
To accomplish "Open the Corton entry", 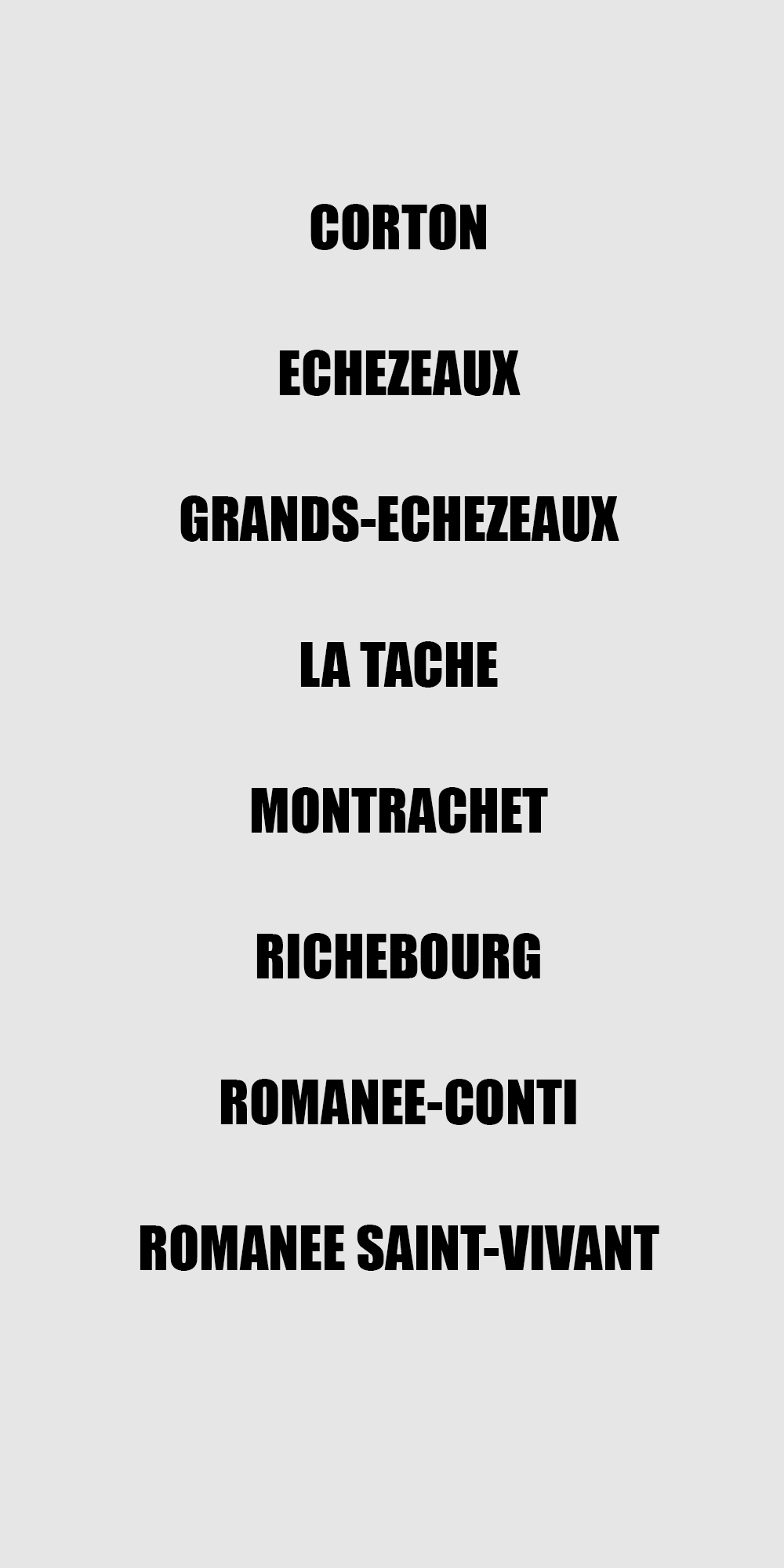I will [x=398, y=227].
